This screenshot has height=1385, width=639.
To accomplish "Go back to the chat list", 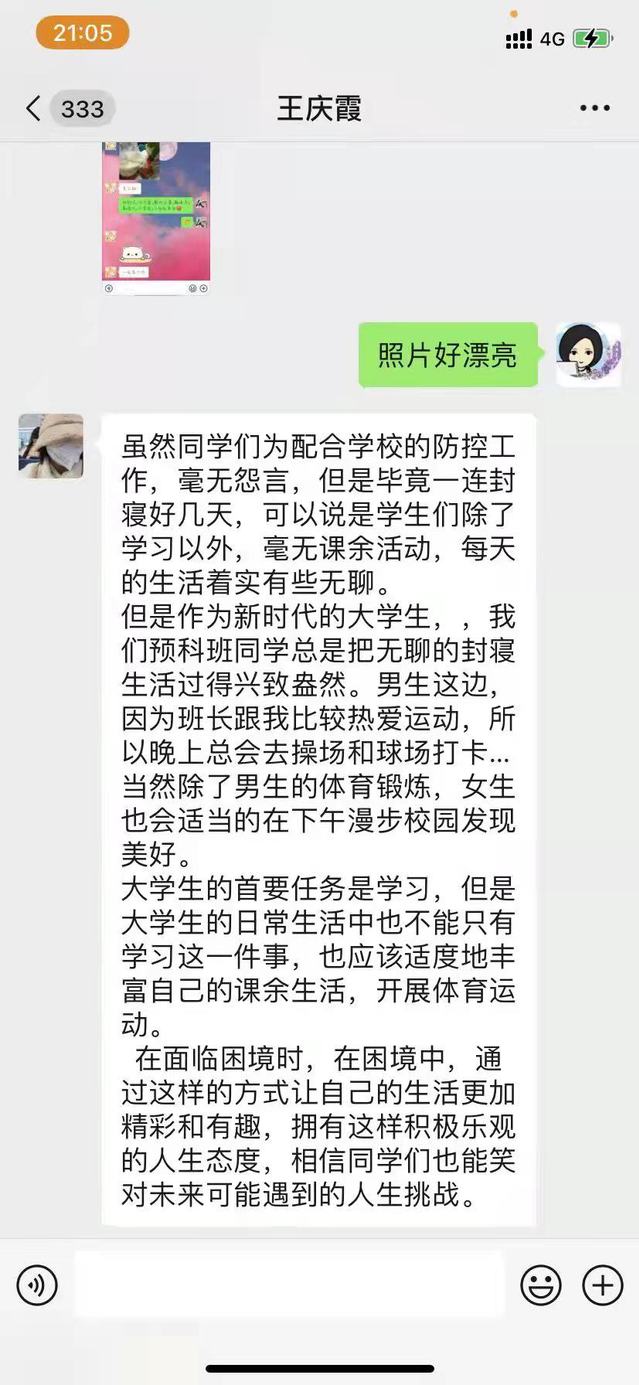I will [x=35, y=108].
